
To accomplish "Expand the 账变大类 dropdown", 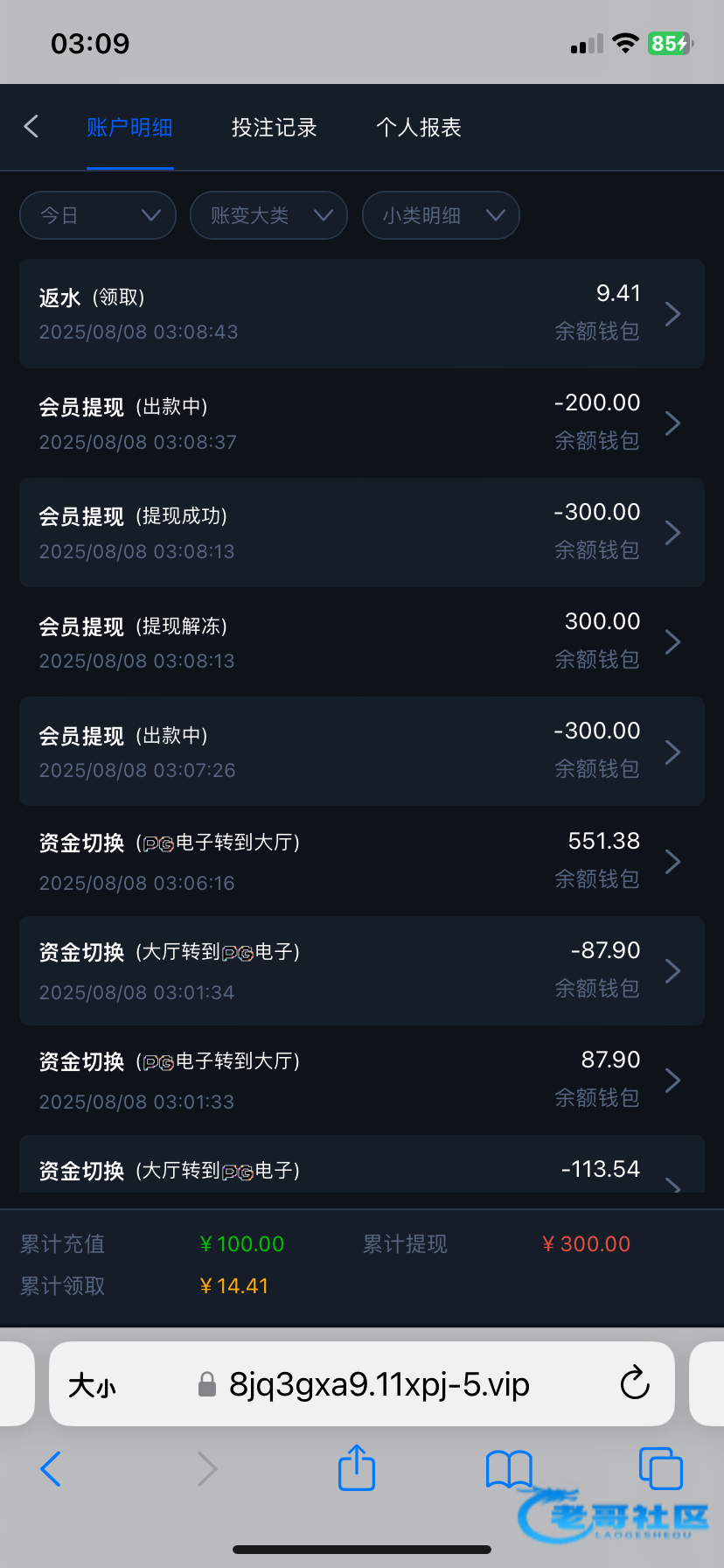I will coord(269,215).
